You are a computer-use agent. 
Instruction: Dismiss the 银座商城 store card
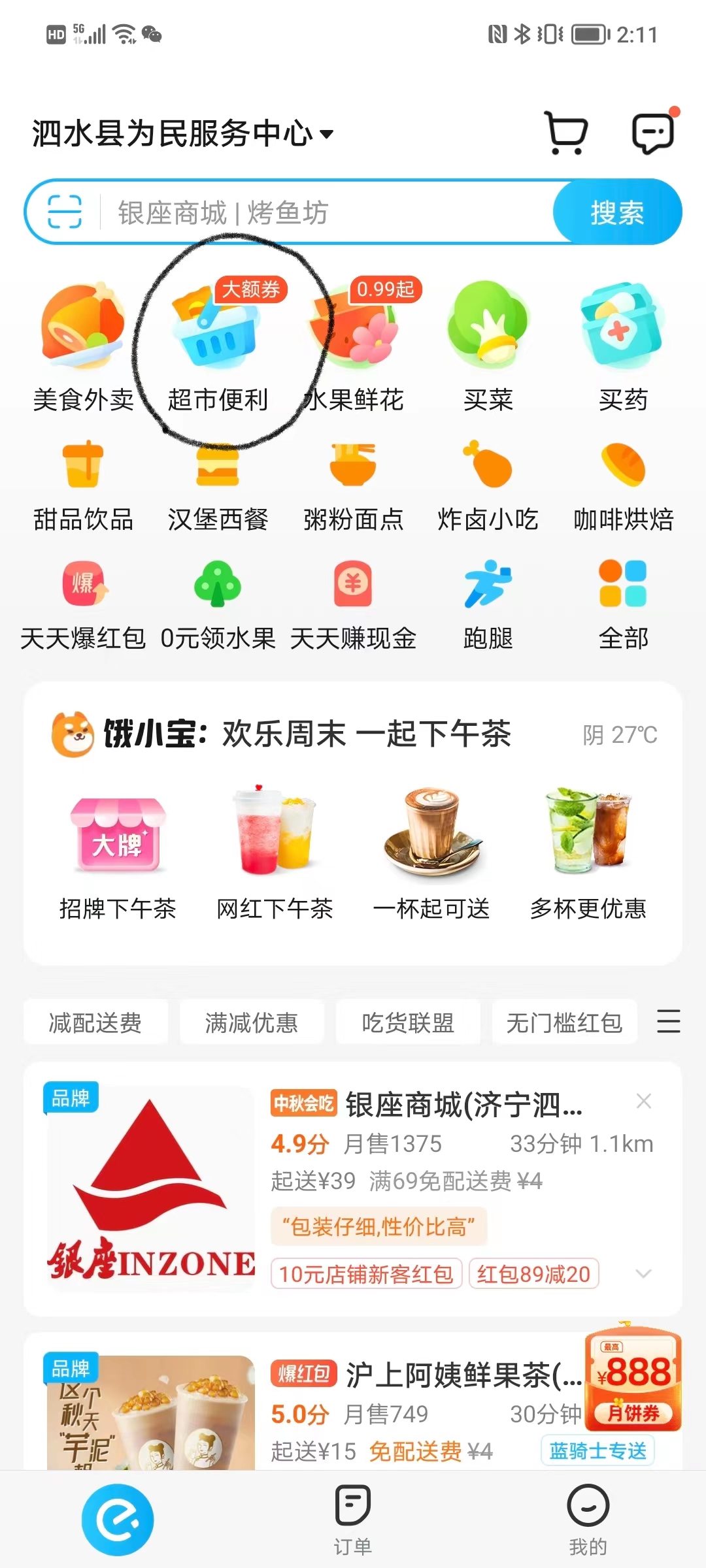pyautogui.click(x=644, y=1102)
